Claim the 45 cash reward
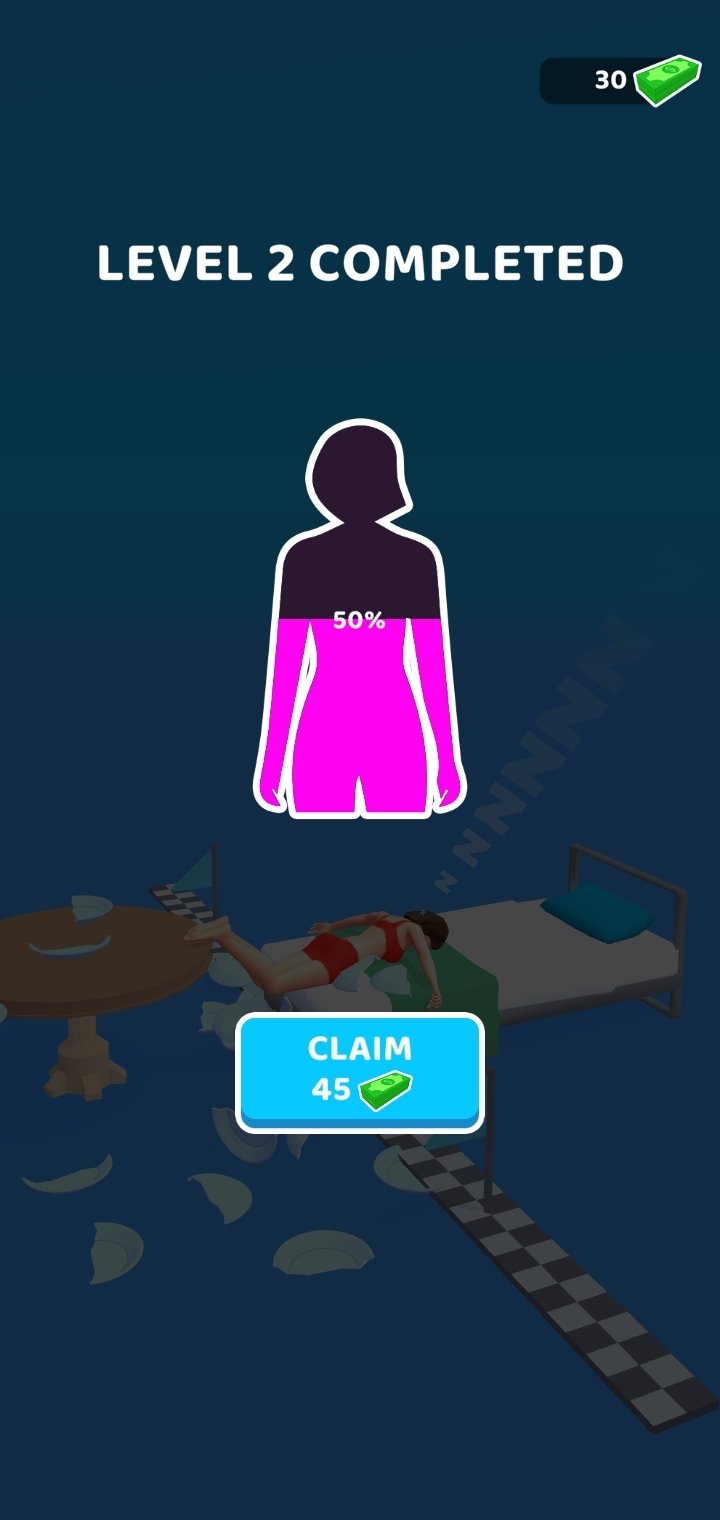Viewport: 720px width, 1520px height. point(360,1072)
